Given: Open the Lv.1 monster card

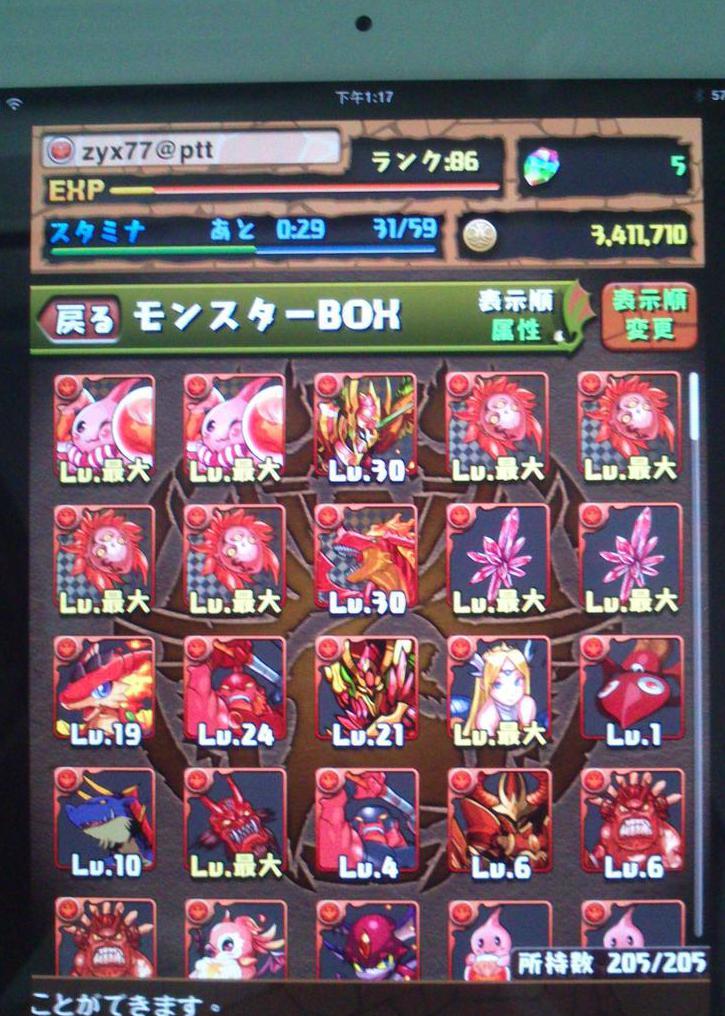Looking at the screenshot, I should click(x=630, y=689).
